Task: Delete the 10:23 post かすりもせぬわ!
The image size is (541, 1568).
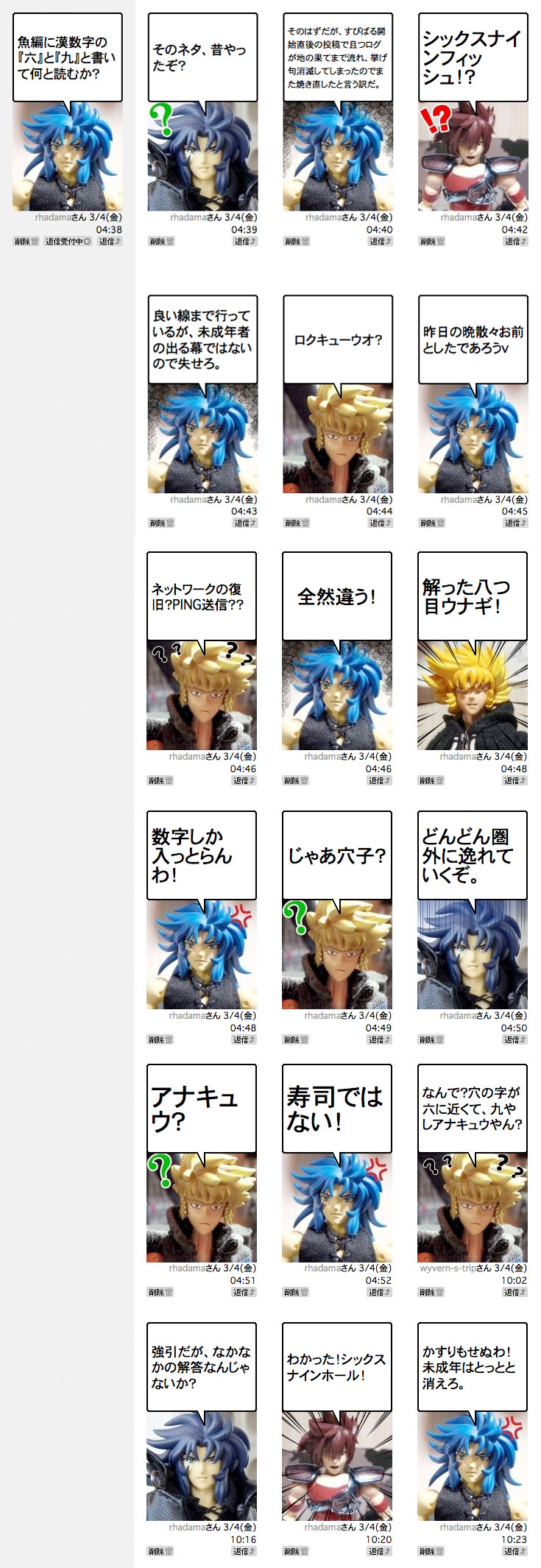Action: [x=432, y=1552]
